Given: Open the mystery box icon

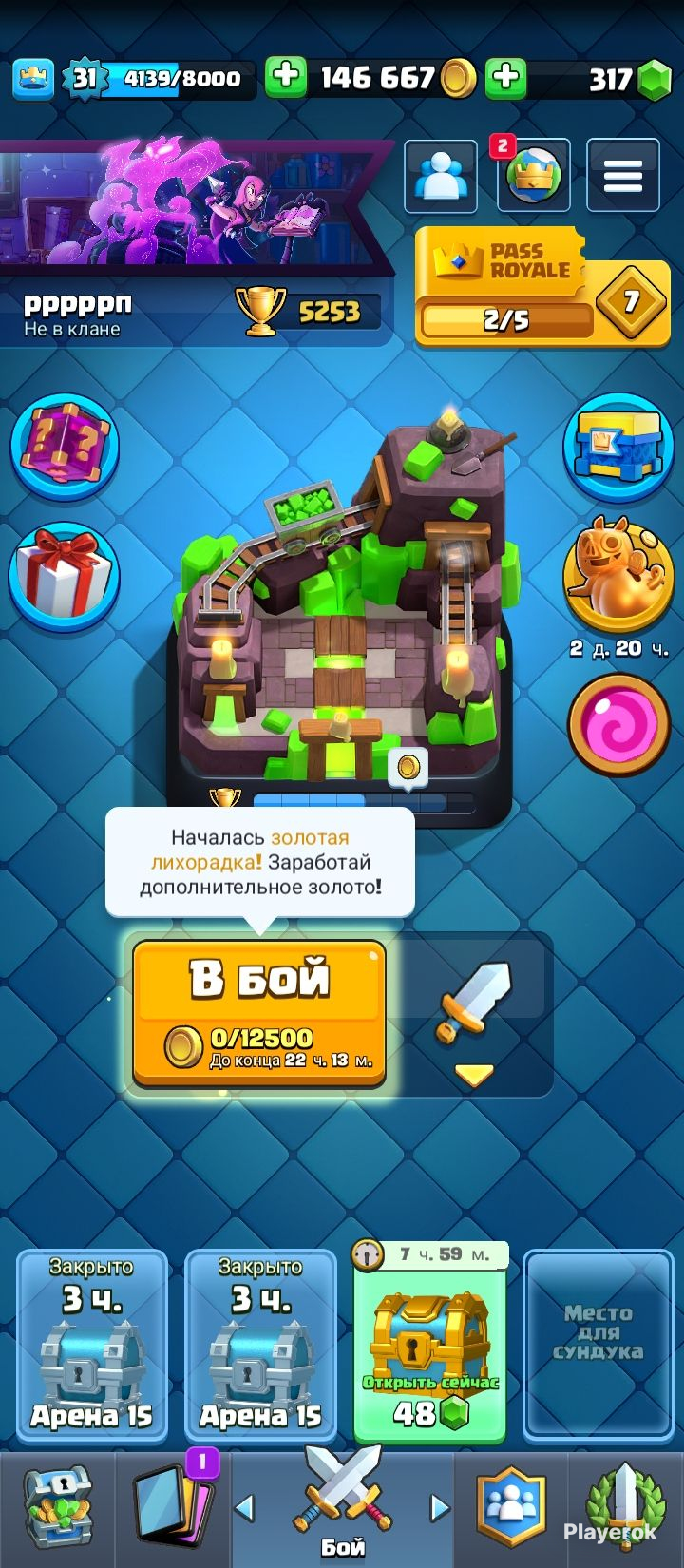Looking at the screenshot, I should [65, 447].
